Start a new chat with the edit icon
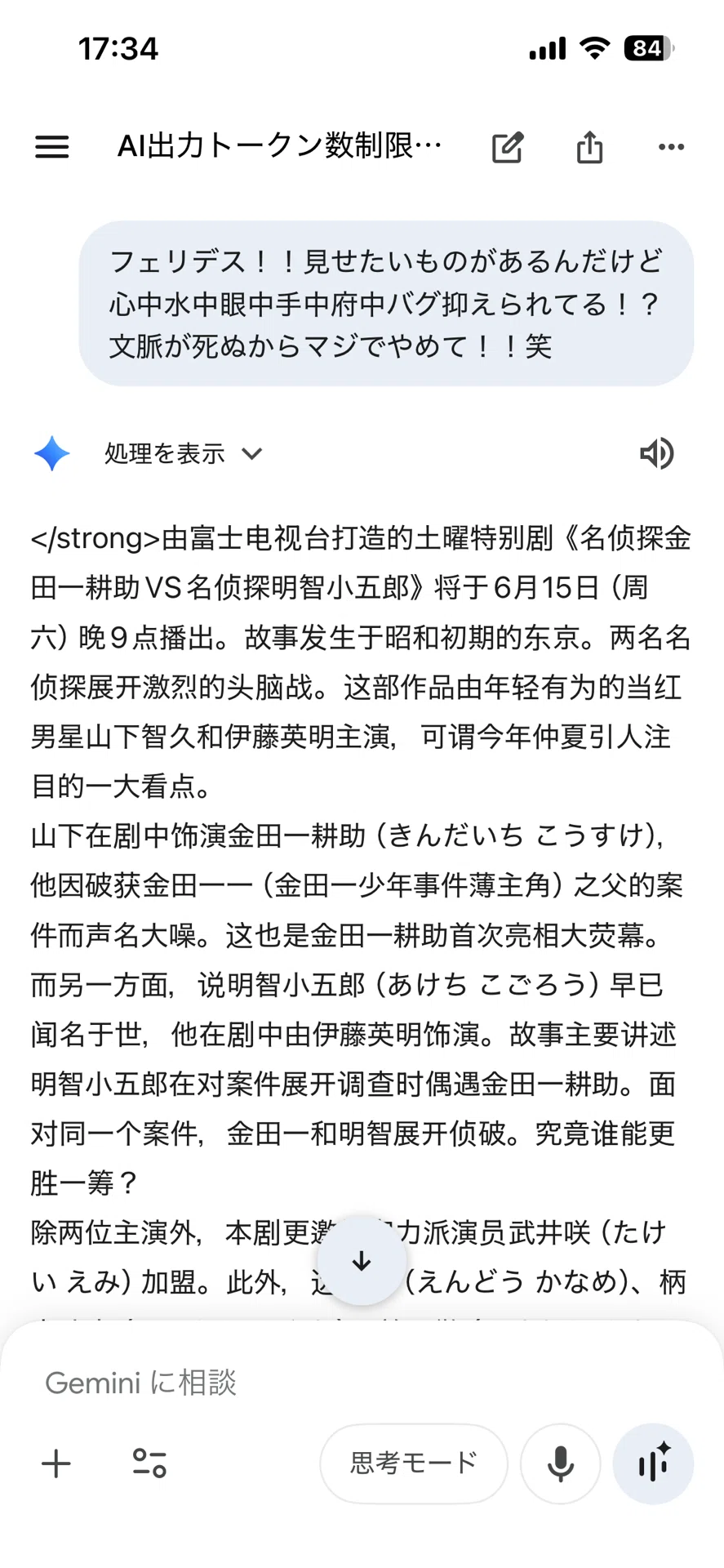 point(507,147)
